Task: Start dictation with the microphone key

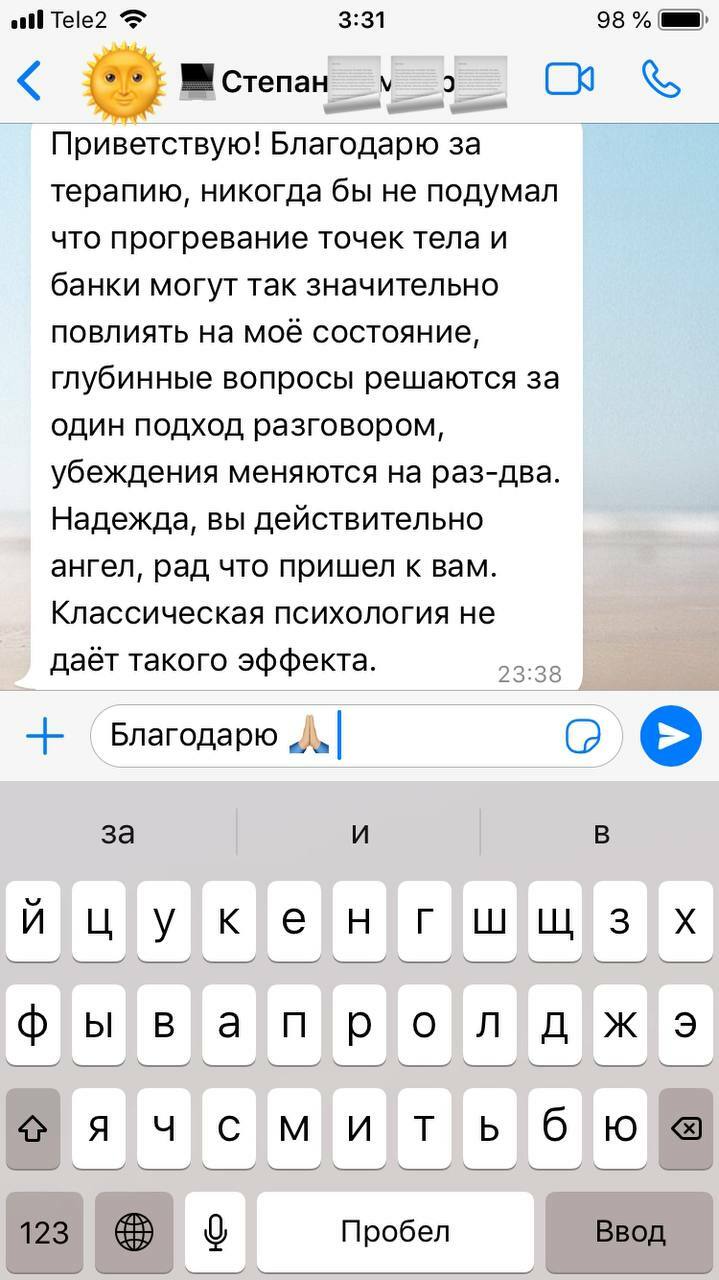Action: pyautogui.click(x=215, y=1231)
